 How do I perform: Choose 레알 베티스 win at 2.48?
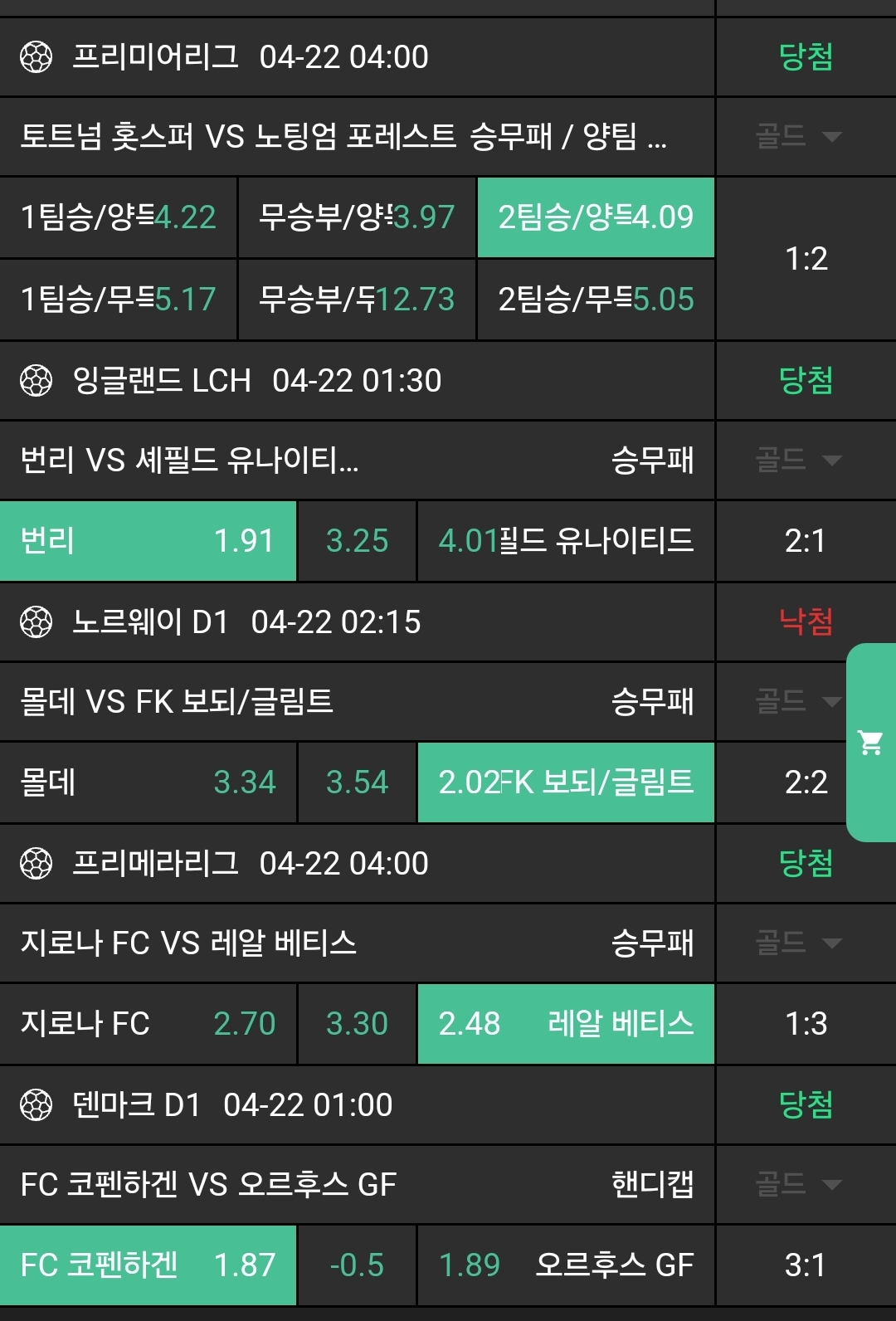pos(565,1024)
